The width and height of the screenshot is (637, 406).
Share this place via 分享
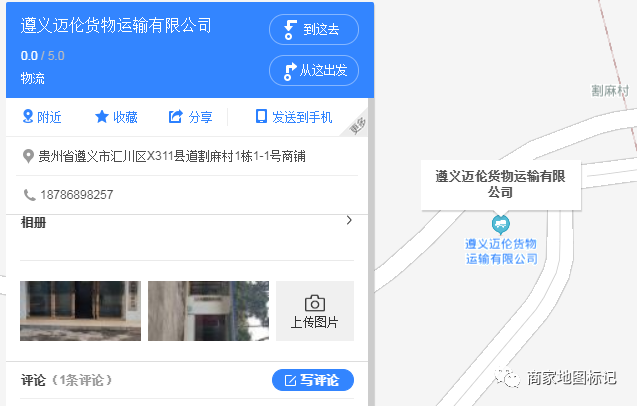click(x=190, y=117)
